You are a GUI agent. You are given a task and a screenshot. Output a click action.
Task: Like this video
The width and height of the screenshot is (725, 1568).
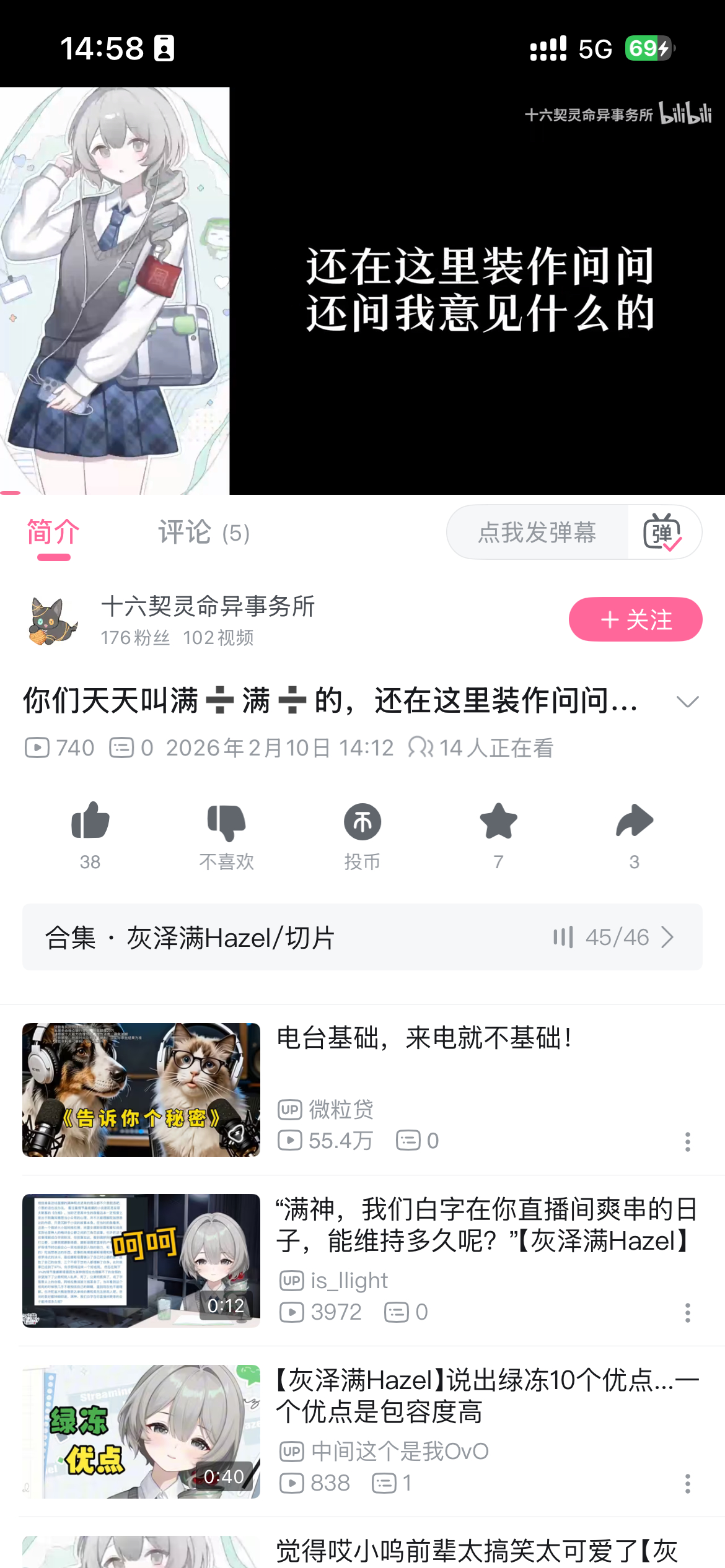pos(90,822)
